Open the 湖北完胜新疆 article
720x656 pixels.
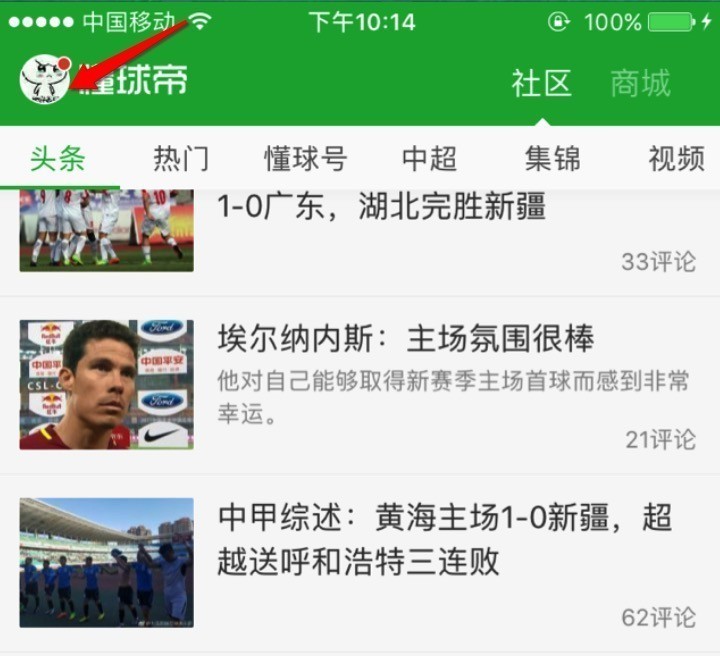380,208
